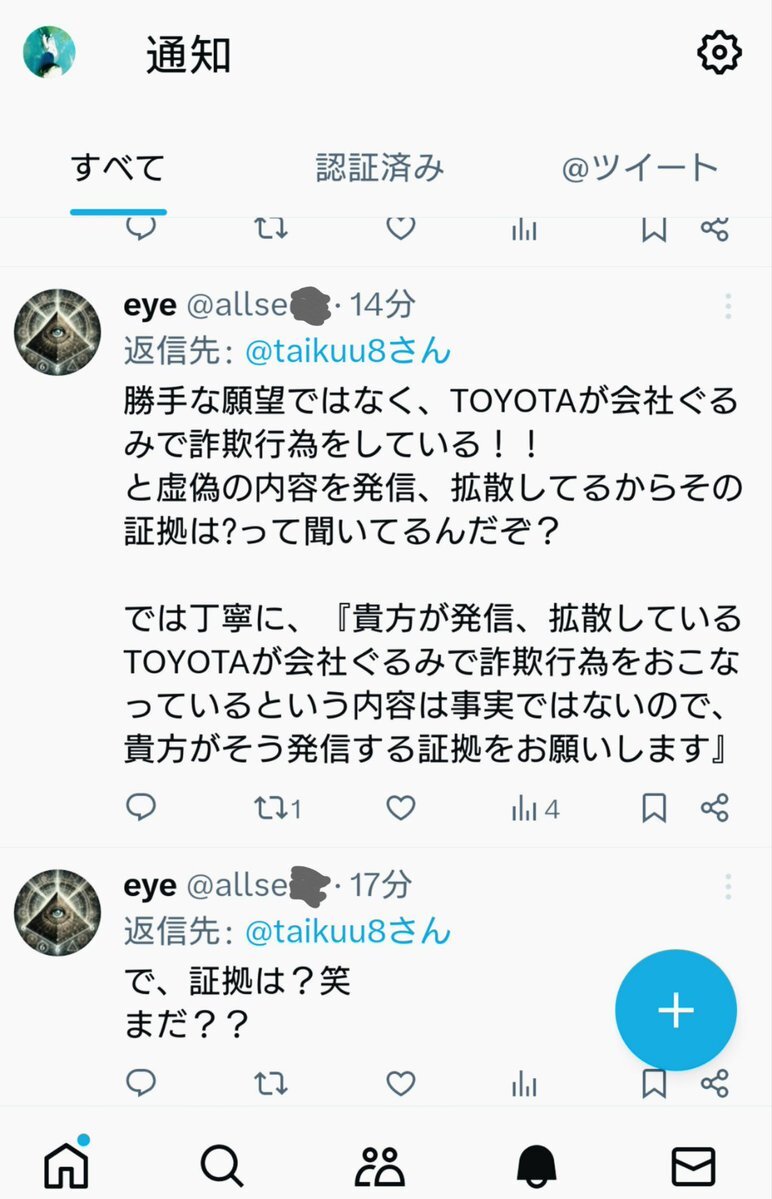This screenshot has width=772, height=1199.
Task: Reply to the 17分 tweet from eye
Action: coord(141,1083)
